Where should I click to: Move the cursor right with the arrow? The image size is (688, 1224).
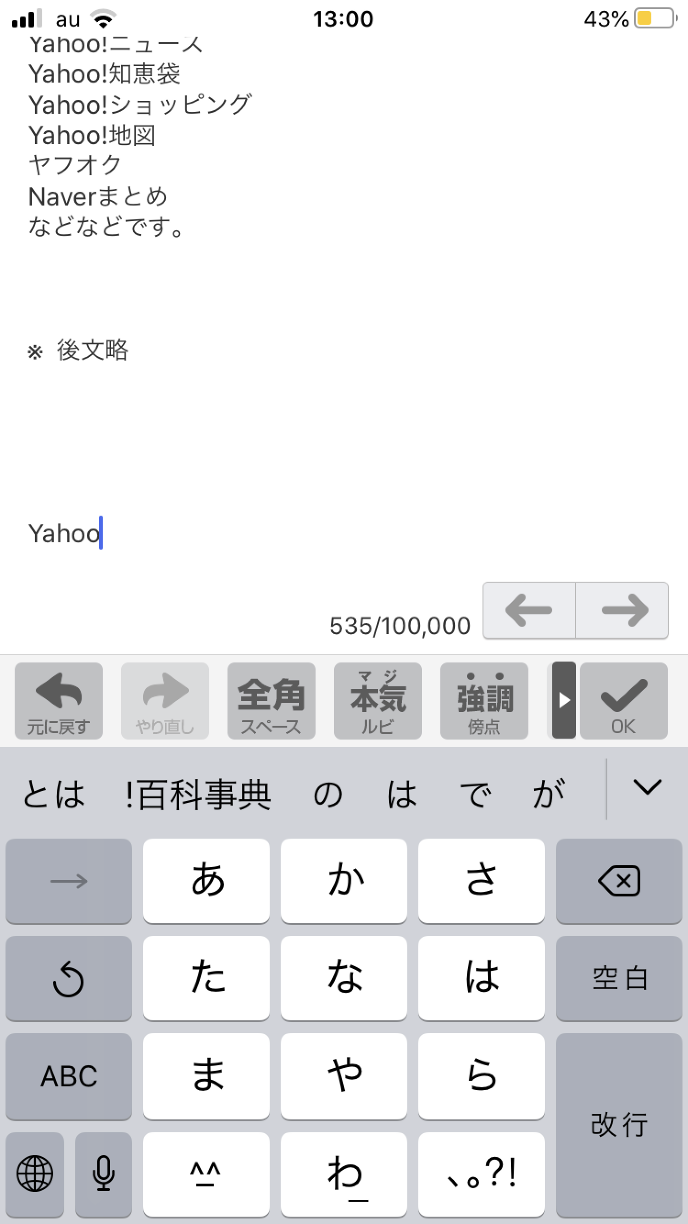(622, 610)
